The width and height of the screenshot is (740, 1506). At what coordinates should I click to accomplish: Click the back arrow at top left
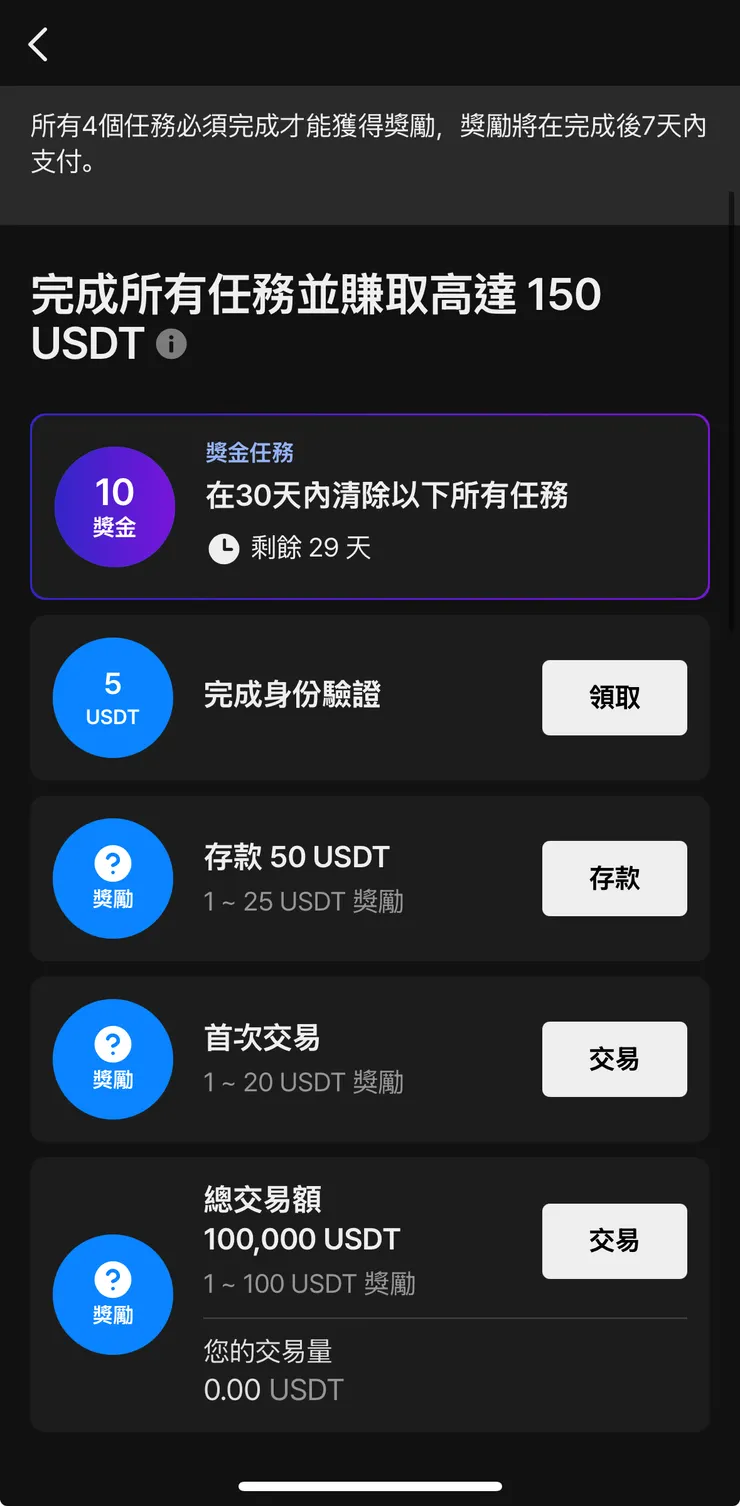(38, 44)
